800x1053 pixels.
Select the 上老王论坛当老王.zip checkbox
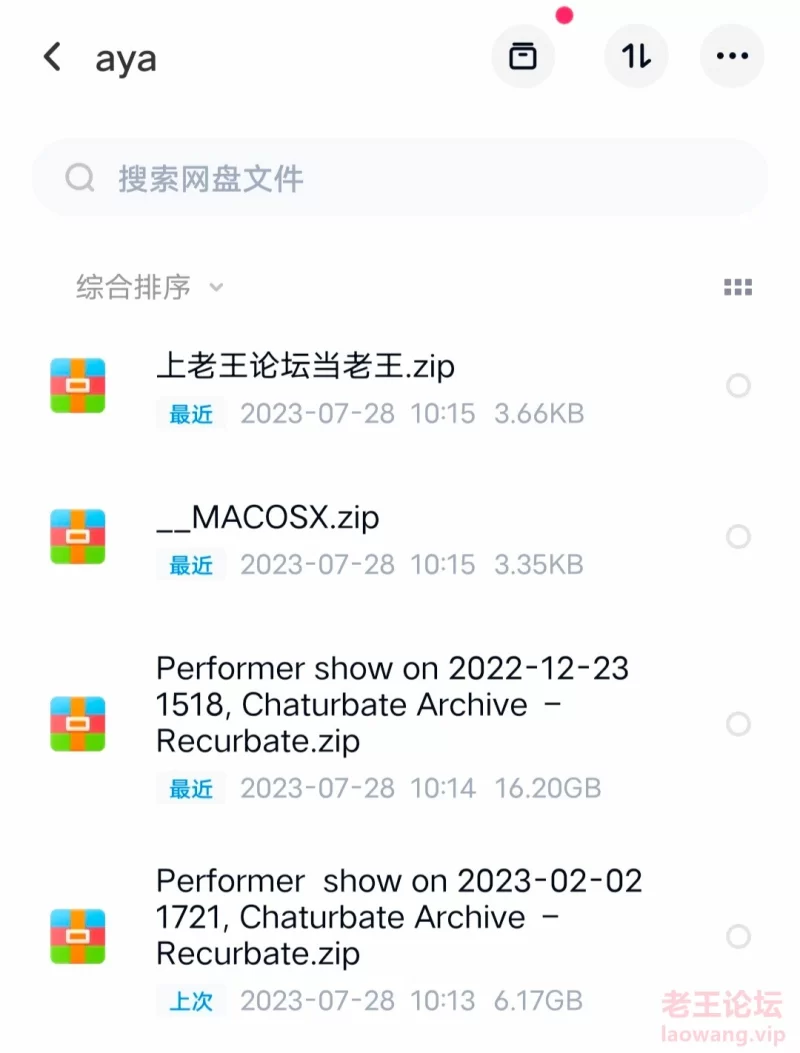[738, 386]
